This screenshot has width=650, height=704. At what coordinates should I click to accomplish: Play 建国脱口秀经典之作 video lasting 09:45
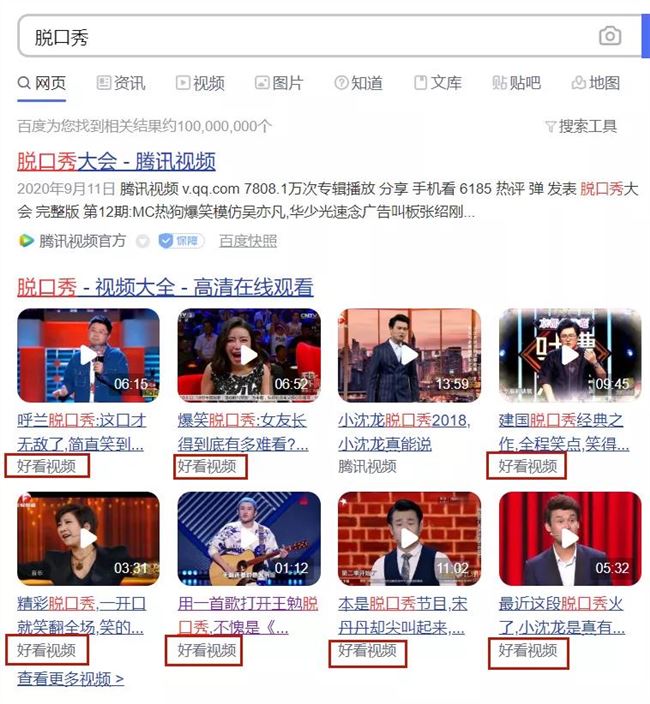point(570,355)
